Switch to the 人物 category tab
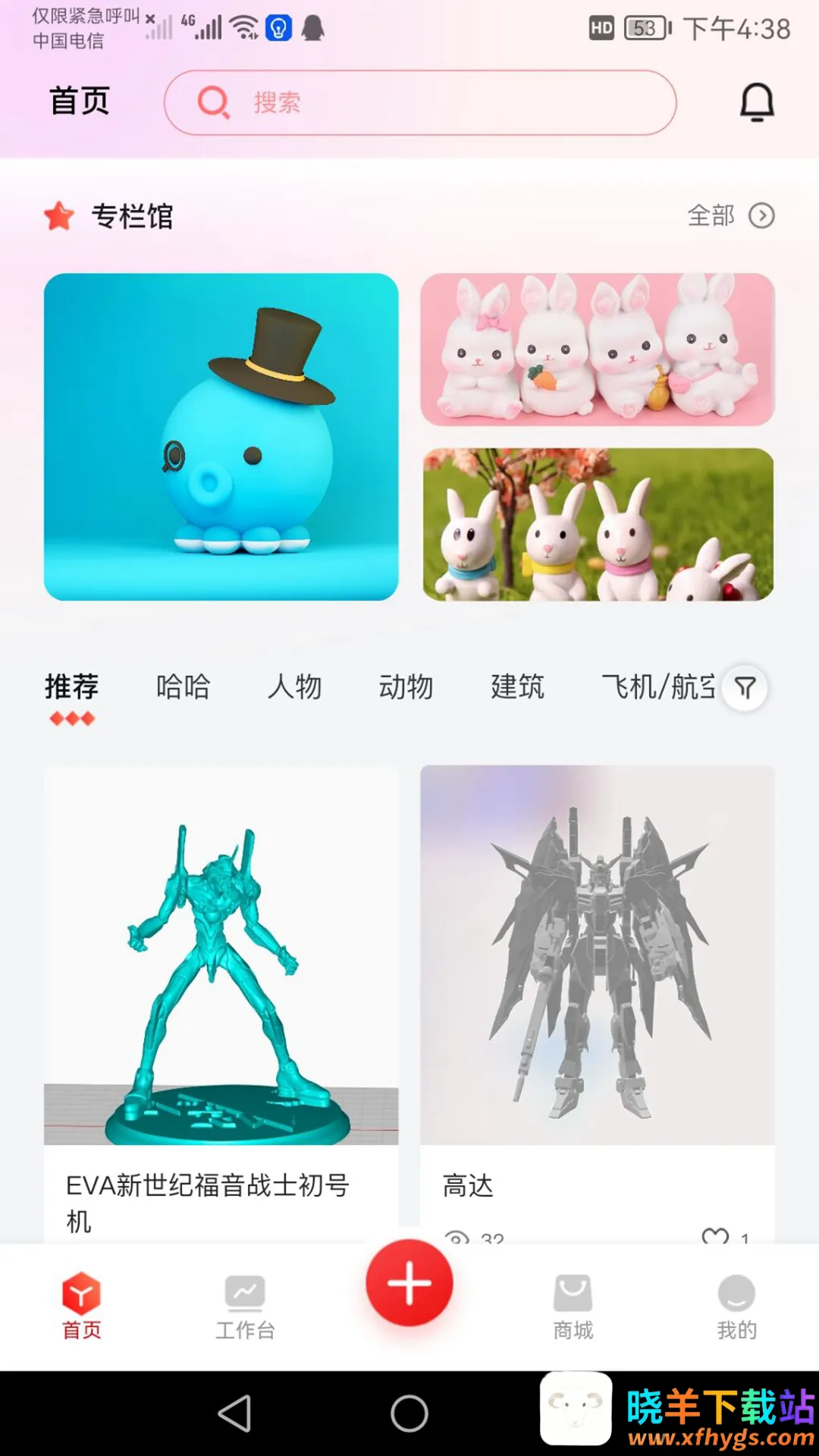The width and height of the screenshot is (819, 1456). (294, 687)
